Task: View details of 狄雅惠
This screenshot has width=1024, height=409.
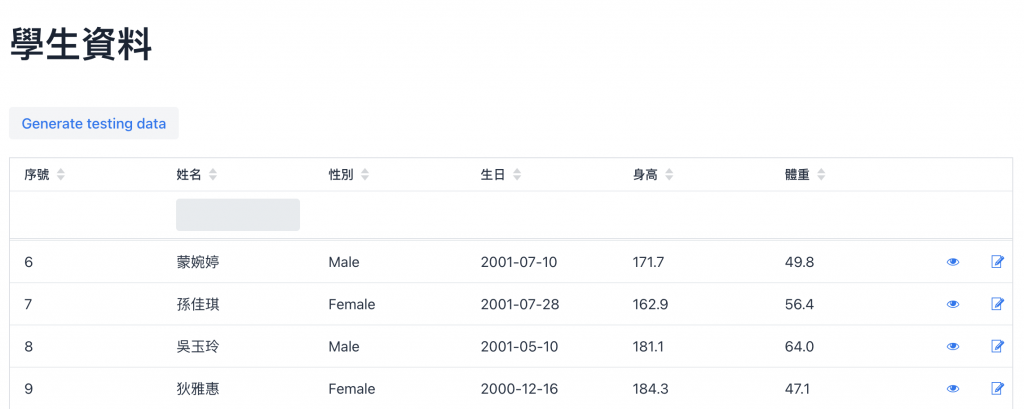Action: point(953,388)
